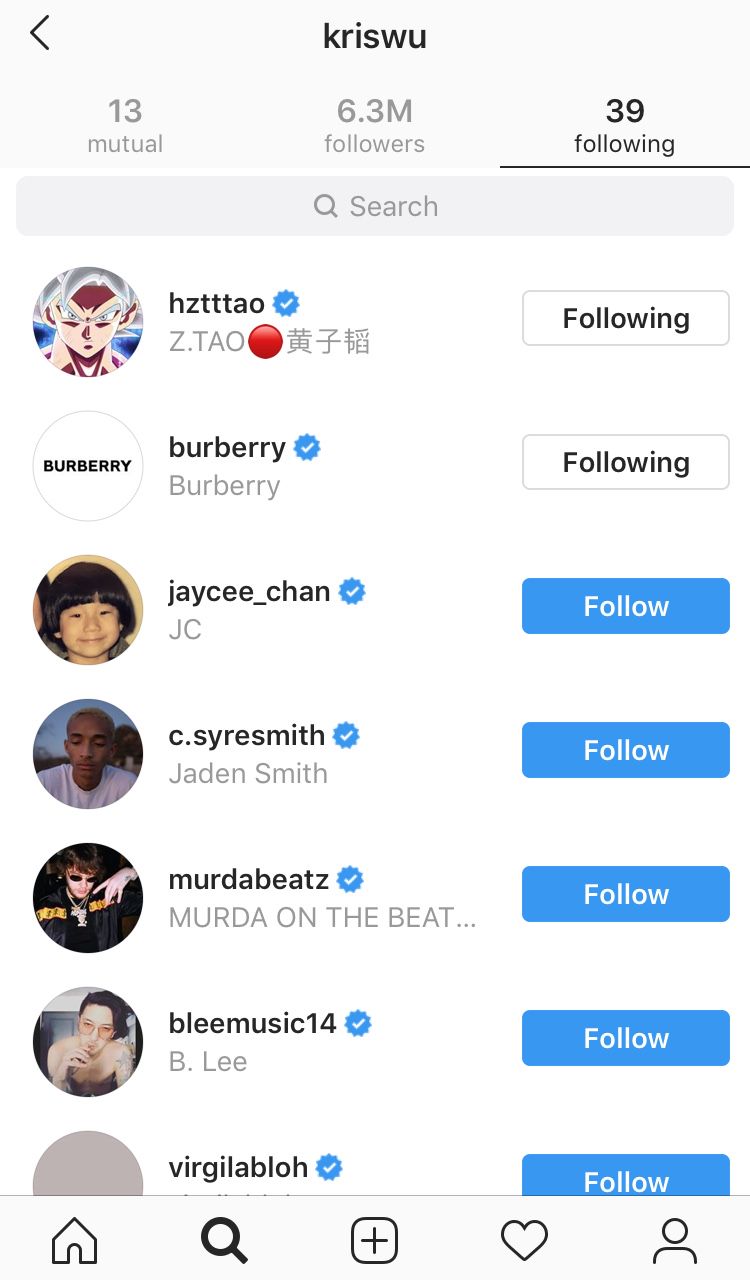
Task: Go back using the top-left arrow
Action: coord(40,34)
